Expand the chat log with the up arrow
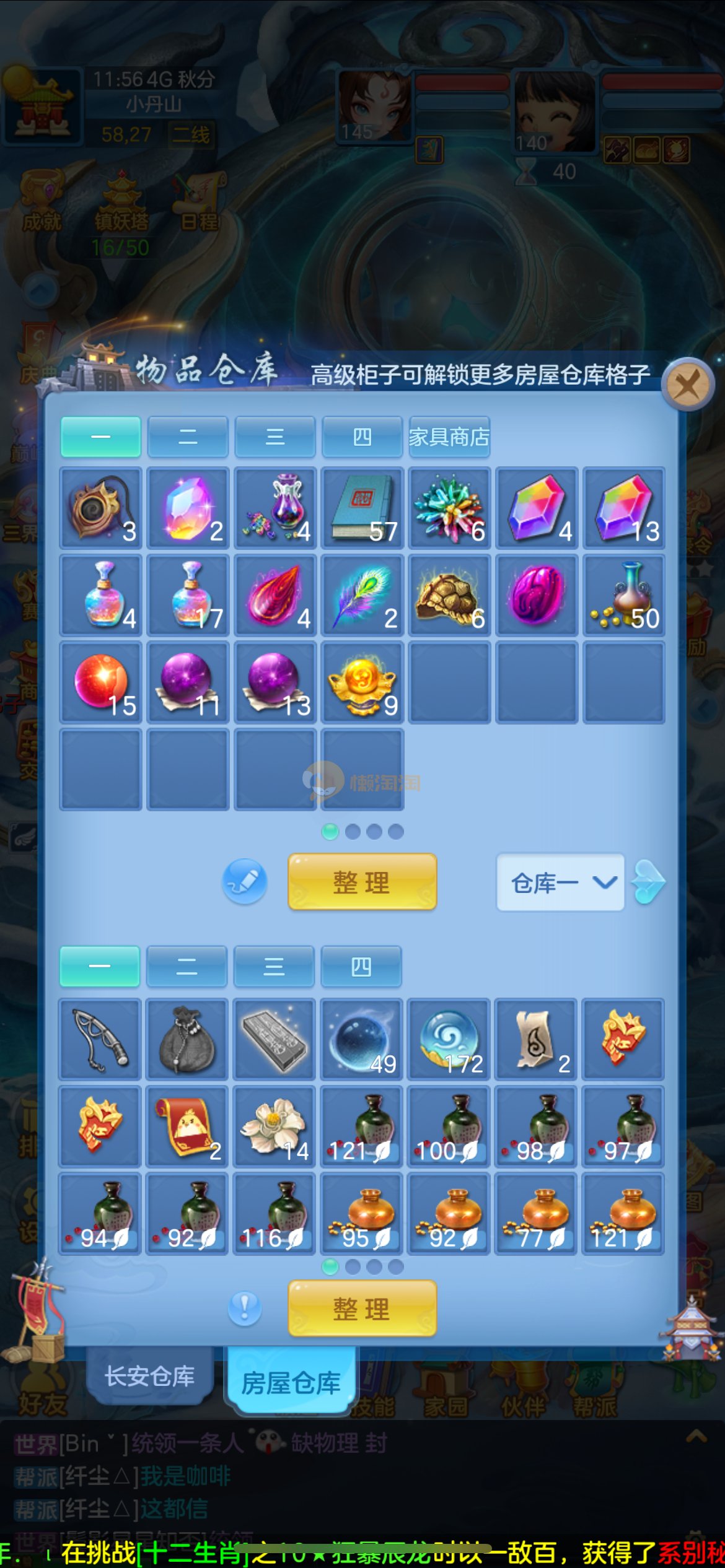 (x=696, y=1436)
